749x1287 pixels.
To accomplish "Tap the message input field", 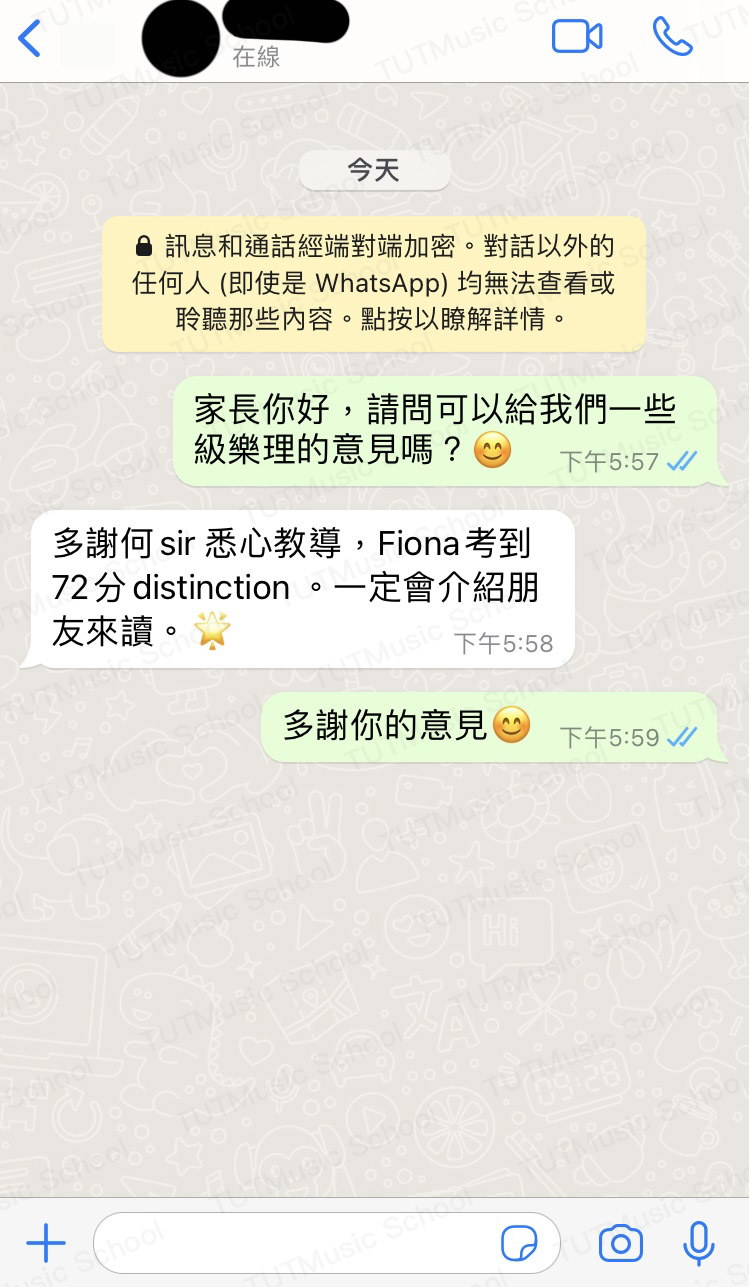I will coord(300,1241).
